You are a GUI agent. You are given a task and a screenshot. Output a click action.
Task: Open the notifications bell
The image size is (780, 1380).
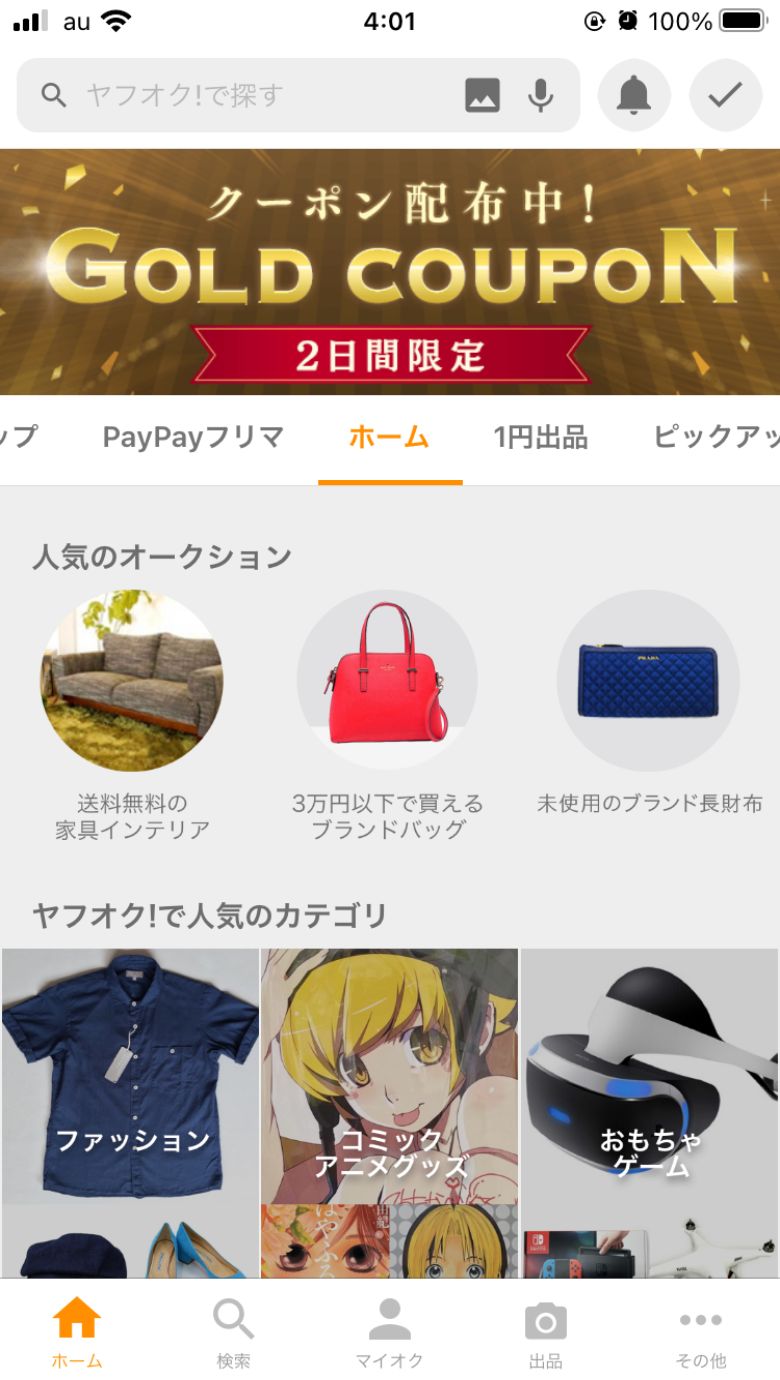[x=634, y=95]
